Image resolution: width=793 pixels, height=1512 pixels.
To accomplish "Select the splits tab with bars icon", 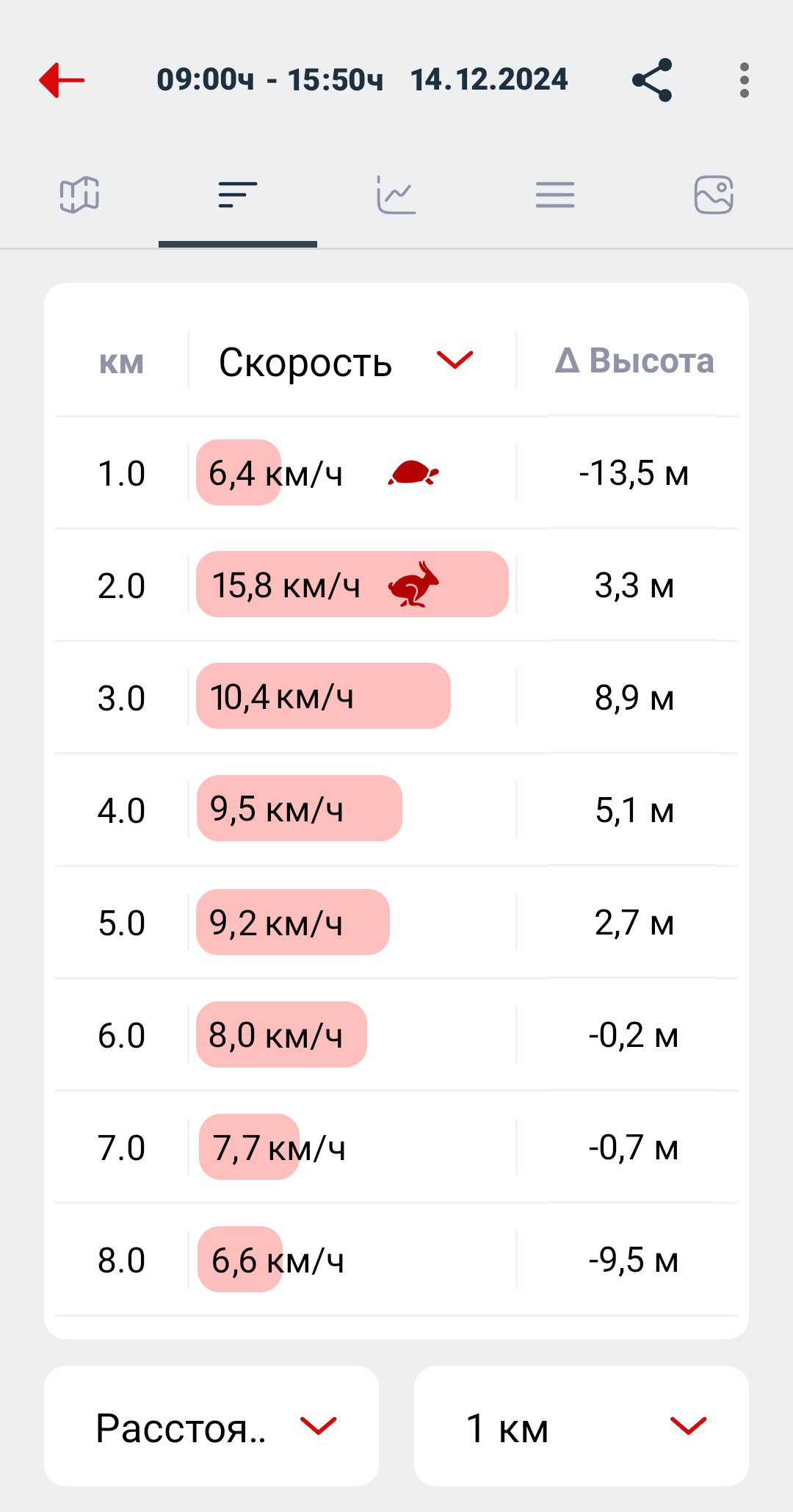I will coord(238,195).
